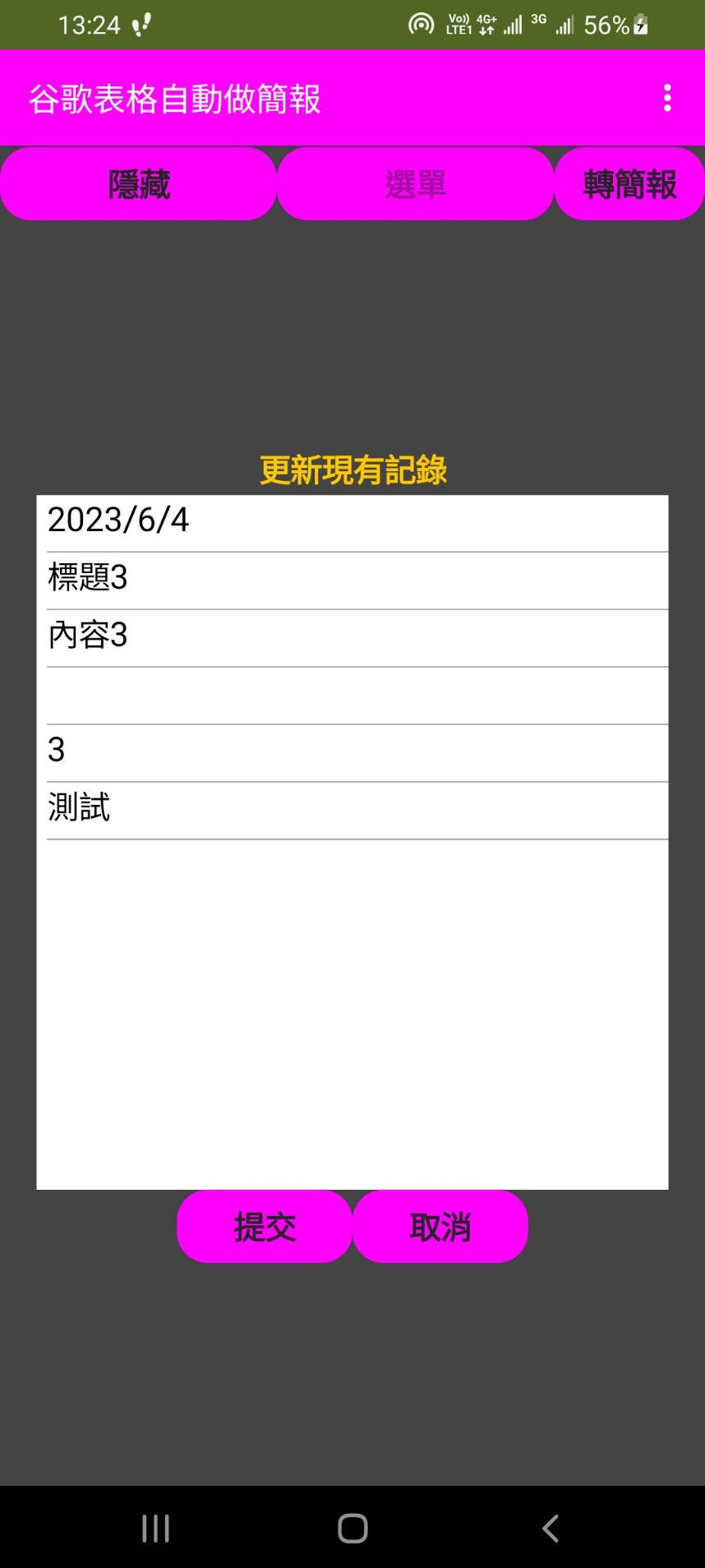Tap the 轉簡報 button
Image resolution: width=705 pixels, height=1568 pixels.
pyautogui.click(x=629, y=184)
